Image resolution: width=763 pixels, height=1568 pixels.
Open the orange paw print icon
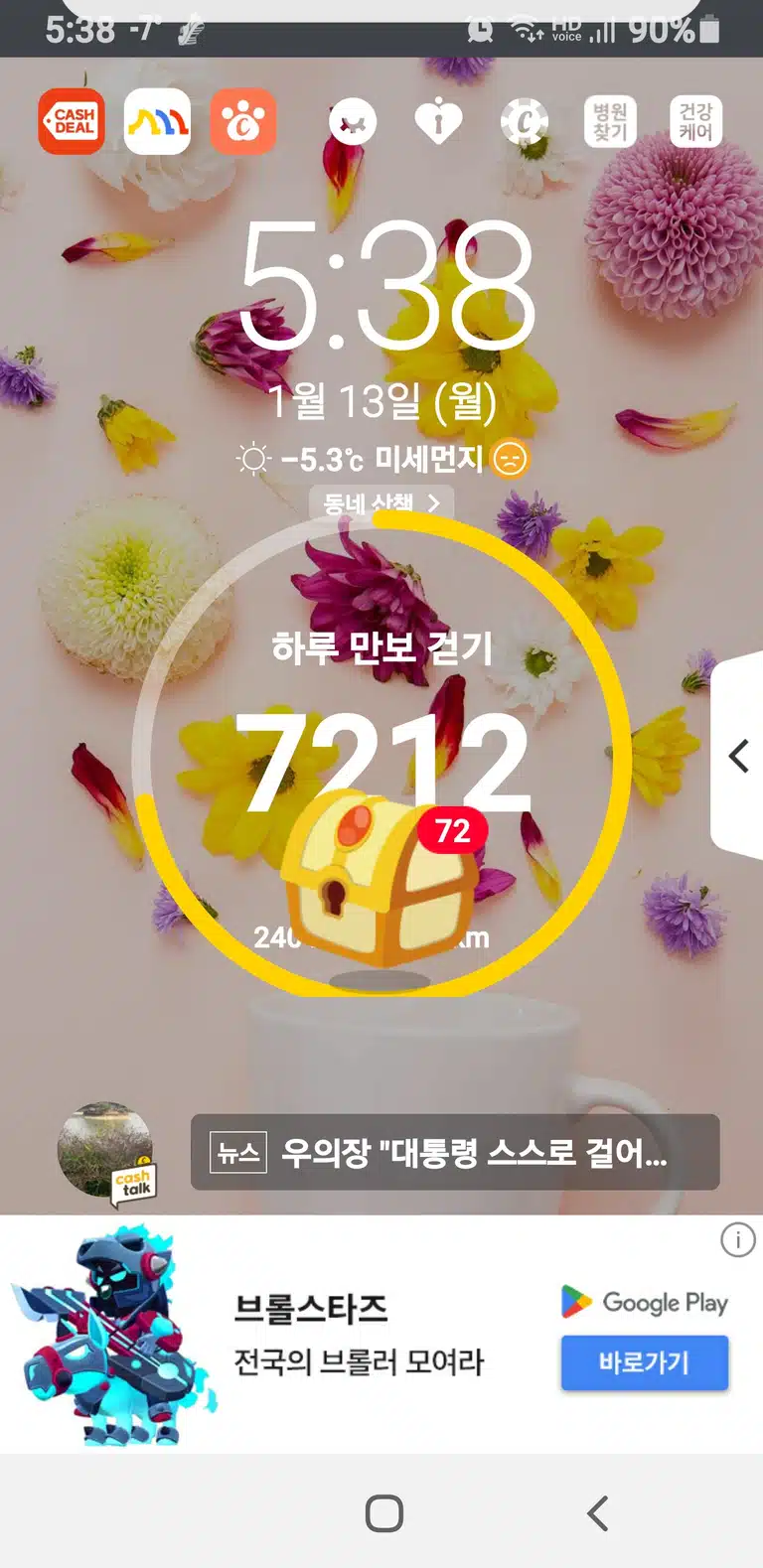pos(243,121)
